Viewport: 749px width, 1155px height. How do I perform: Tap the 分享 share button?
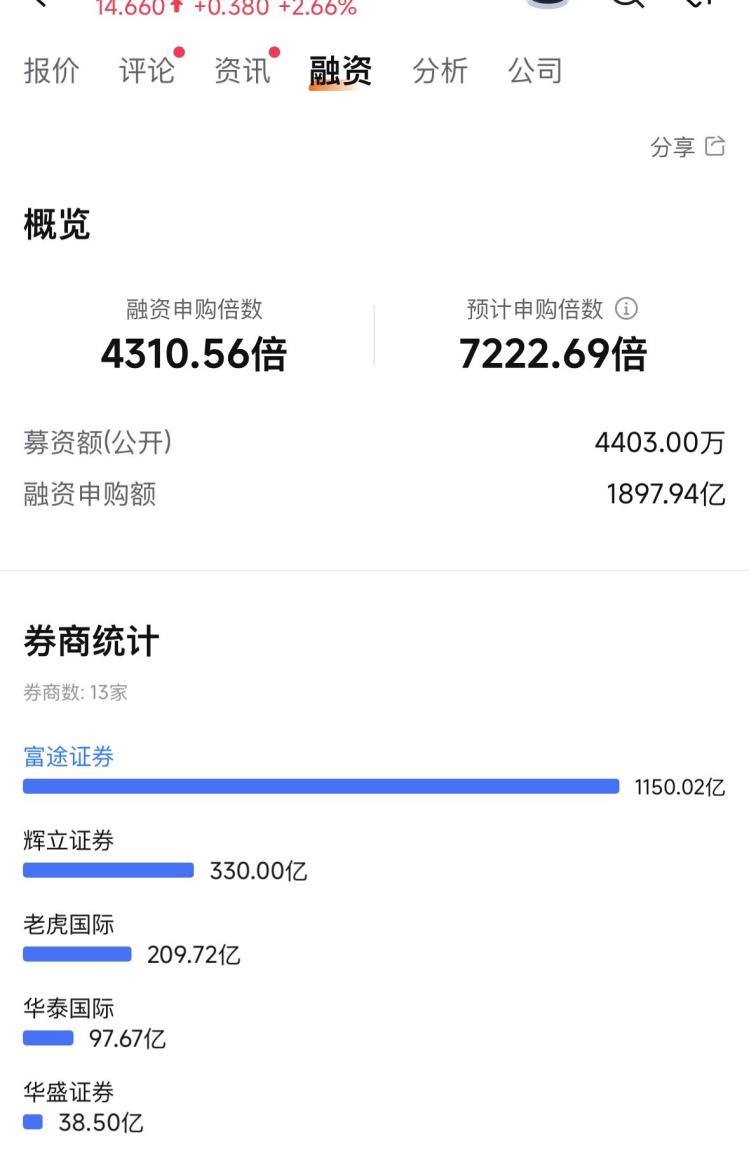tap(687, 147)
